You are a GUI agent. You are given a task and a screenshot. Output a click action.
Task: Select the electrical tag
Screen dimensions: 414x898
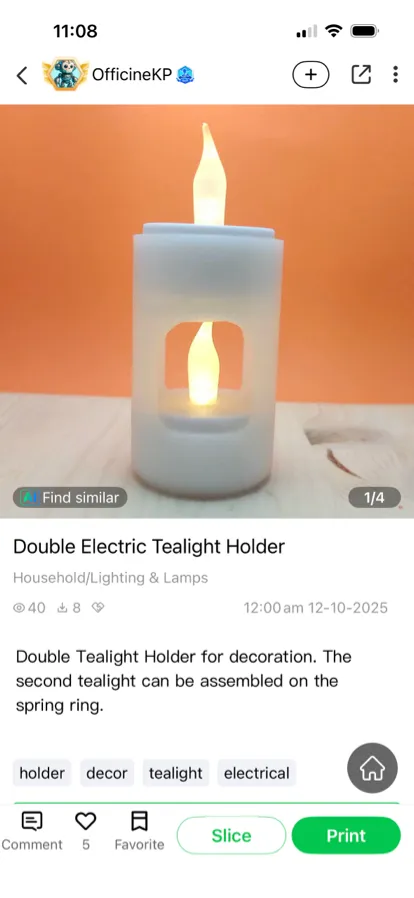(x=257, y=773)
